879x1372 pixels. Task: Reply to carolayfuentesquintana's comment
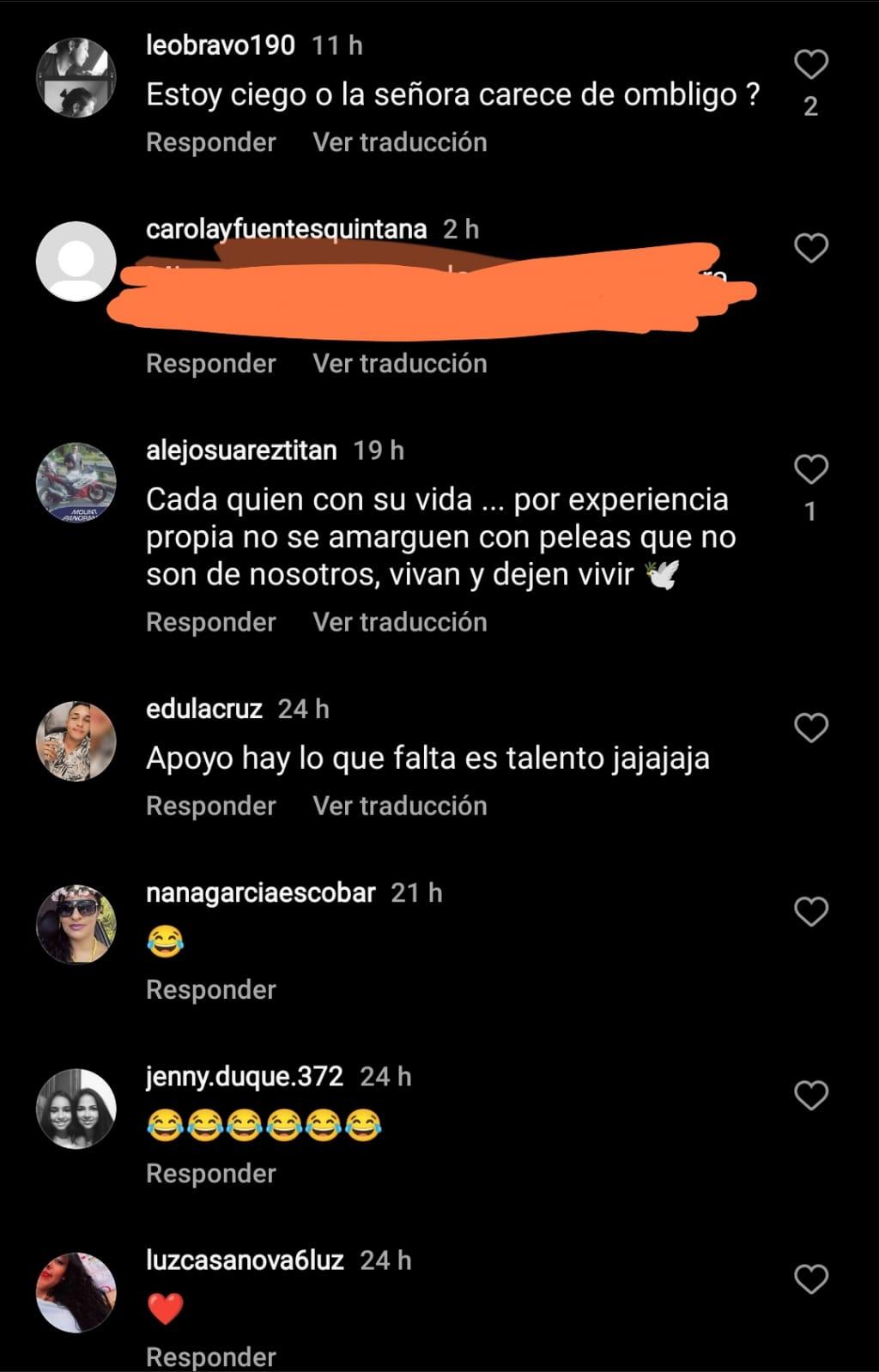[x=211, y=364]
